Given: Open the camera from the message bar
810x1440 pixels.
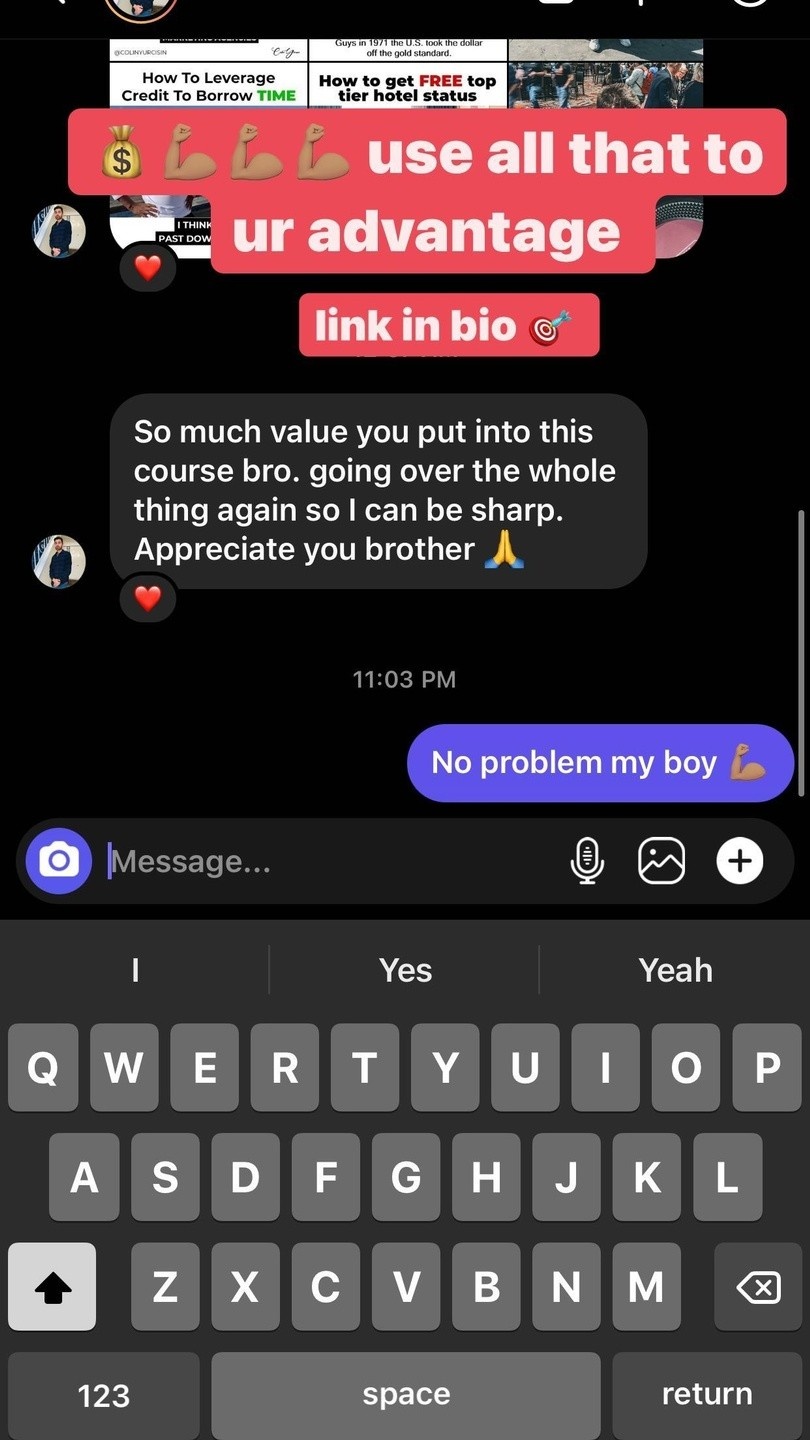Looking at the screenshot, I should (59, 861).
